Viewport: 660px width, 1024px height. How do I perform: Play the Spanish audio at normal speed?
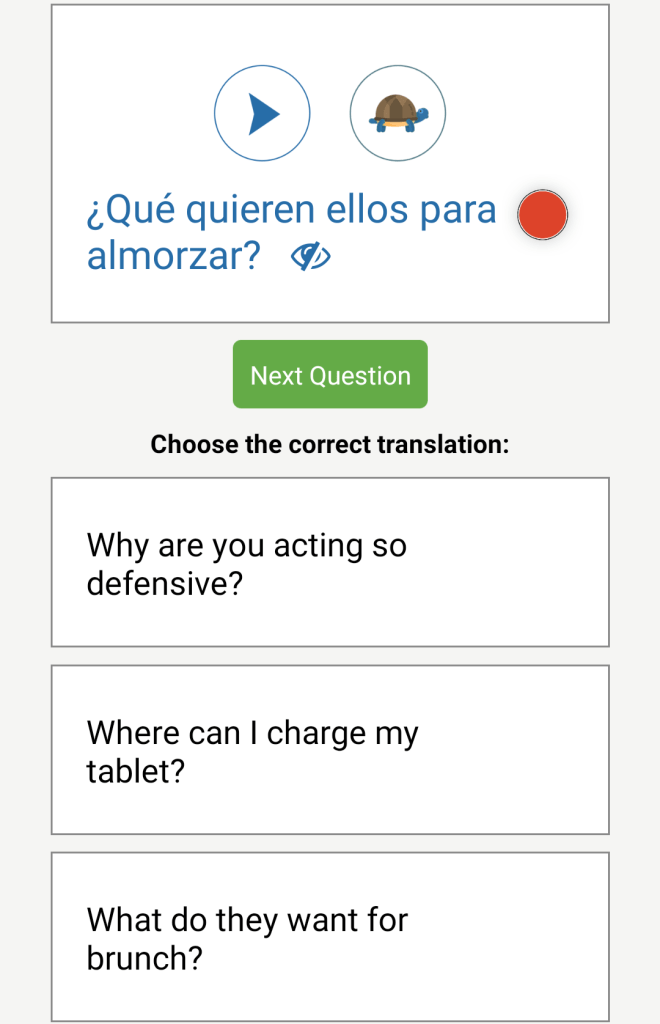(x=262, y=114)
